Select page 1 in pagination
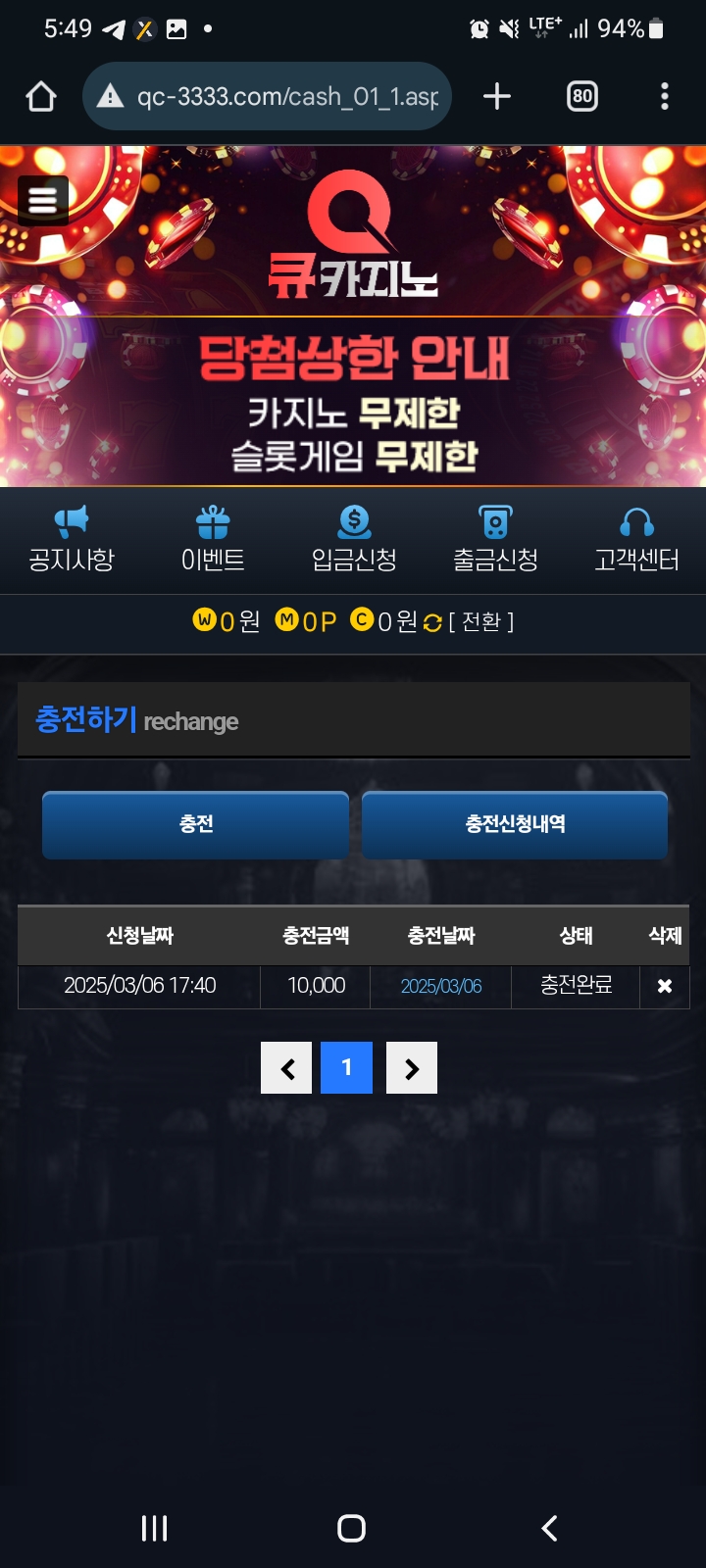The height and width of the screenshot is (1568, 706). pyautogui.click(x=347, y=1068)
